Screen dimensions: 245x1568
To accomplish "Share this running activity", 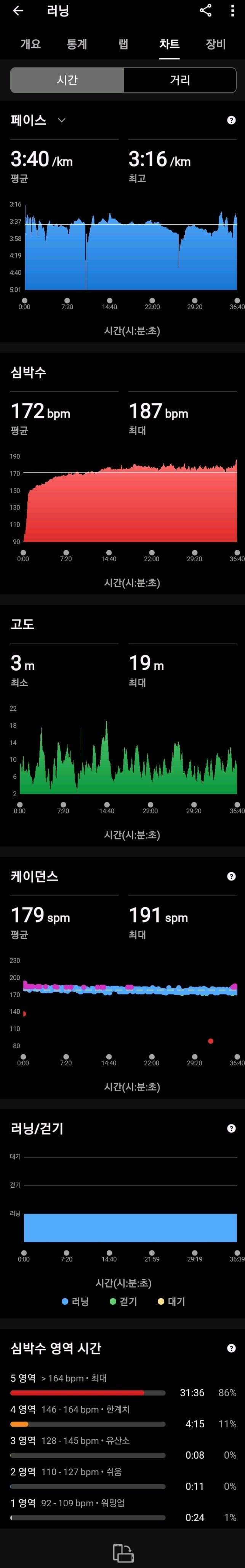I will [205, 10].
